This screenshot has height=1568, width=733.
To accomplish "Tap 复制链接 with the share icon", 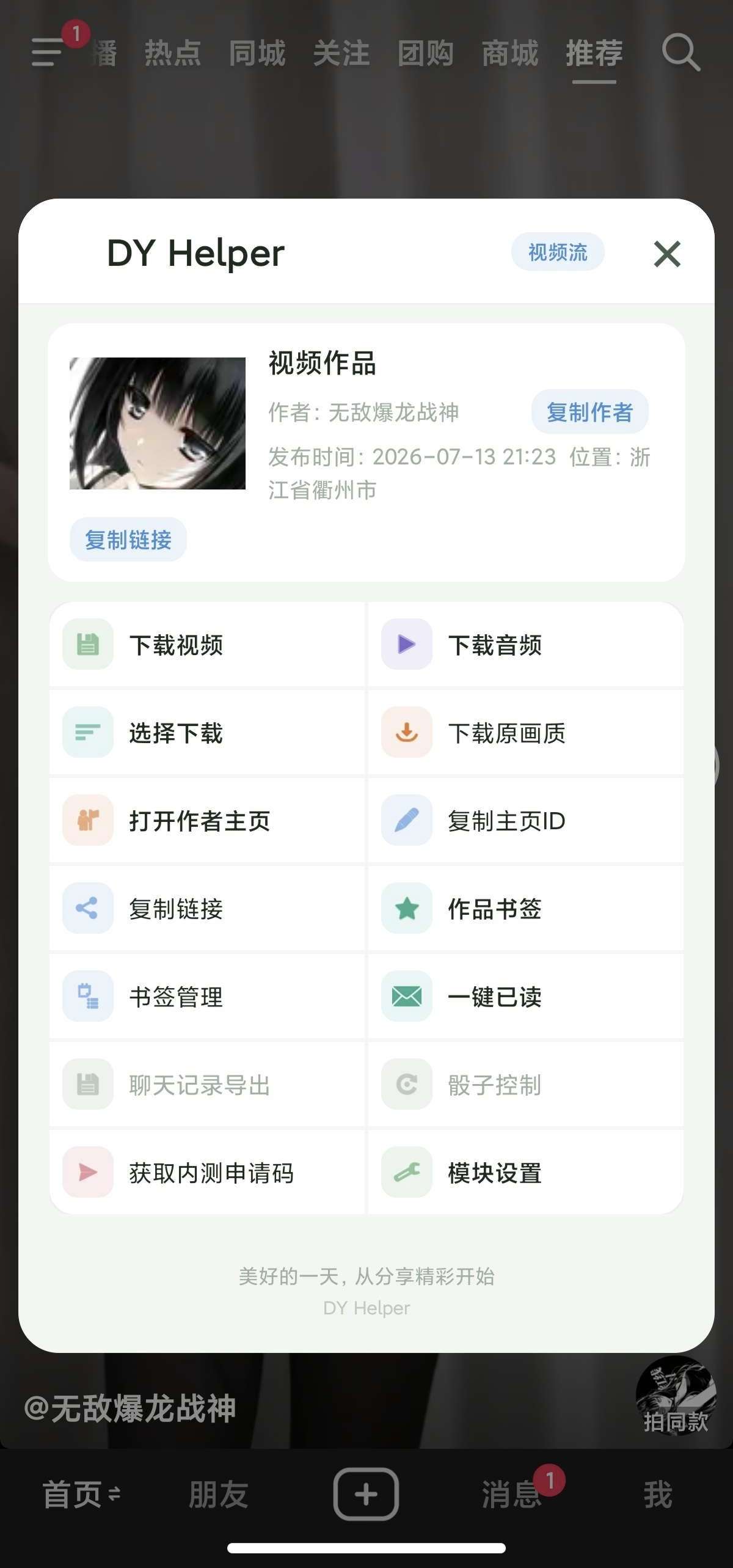I will (x=207, y=909).
